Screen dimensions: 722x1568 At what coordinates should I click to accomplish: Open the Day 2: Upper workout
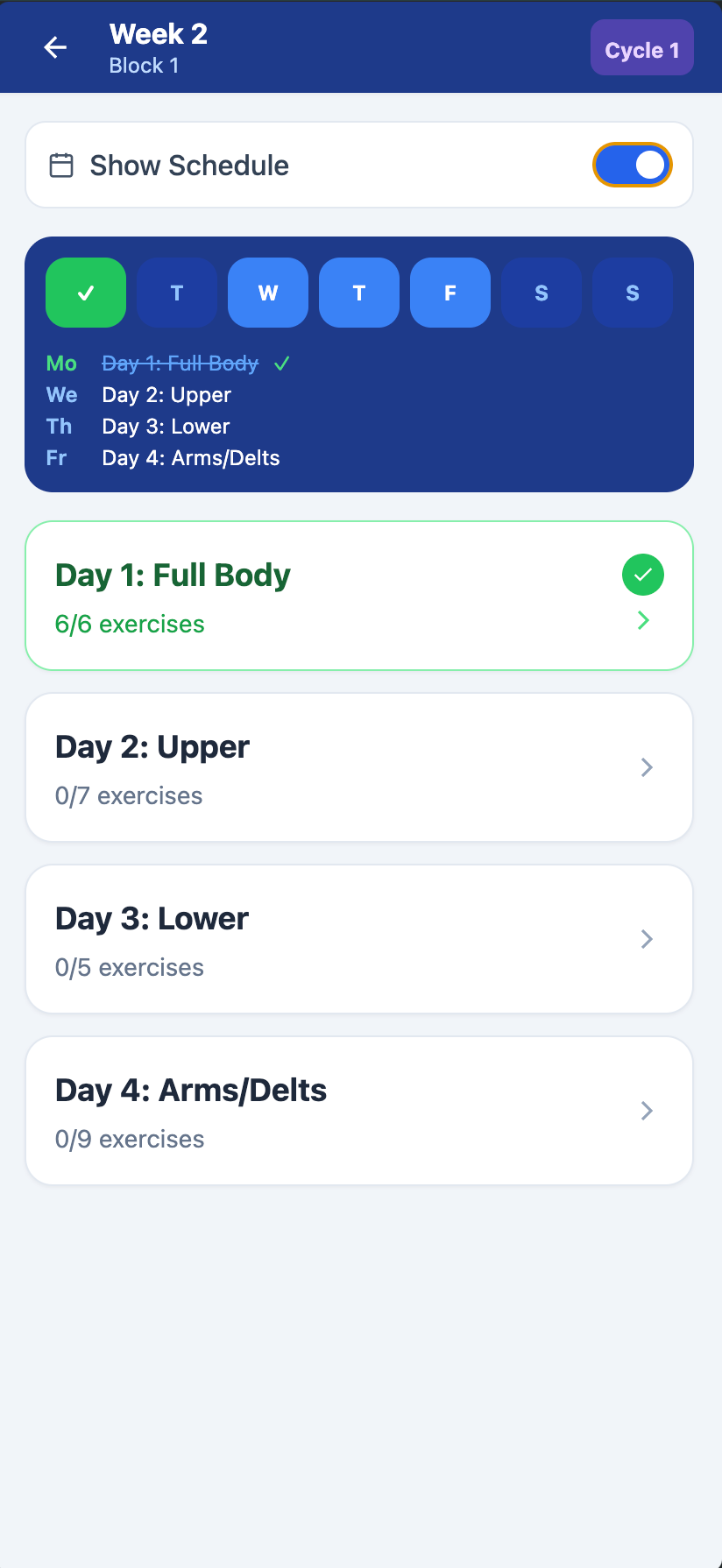coord(359,767)
